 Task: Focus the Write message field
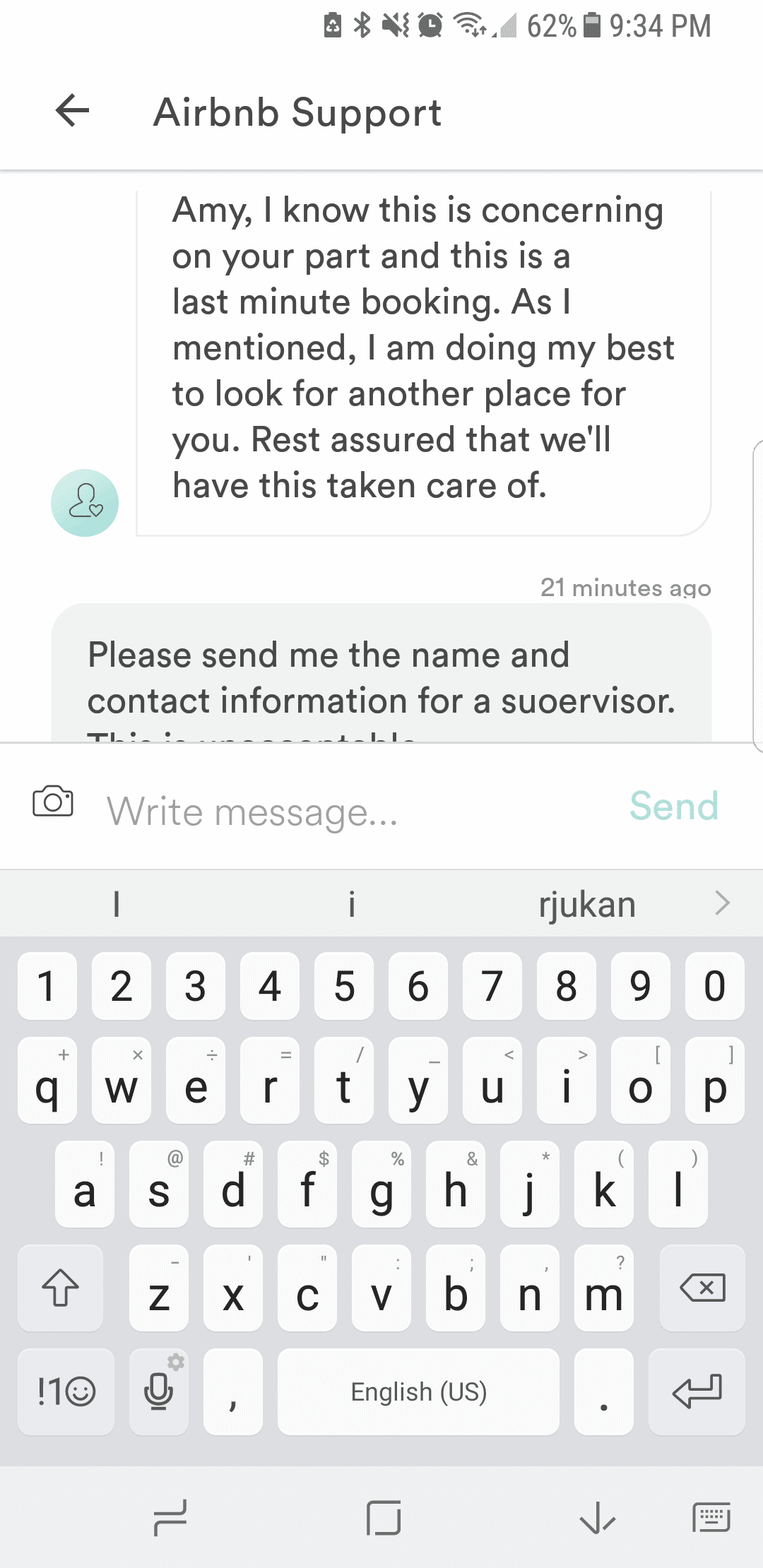tap(353, 811)
